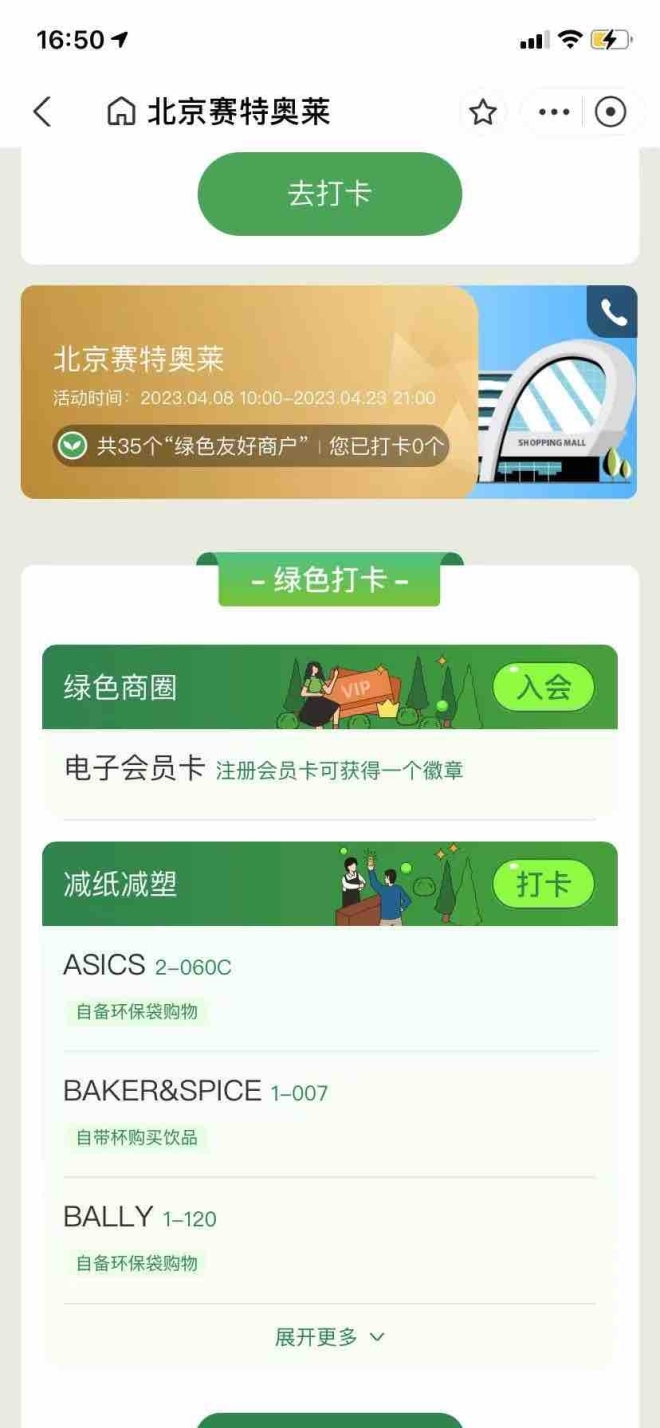660x1428 pixels.
Task: Open the three-dot more menu
Action: [x=554, y=112]
